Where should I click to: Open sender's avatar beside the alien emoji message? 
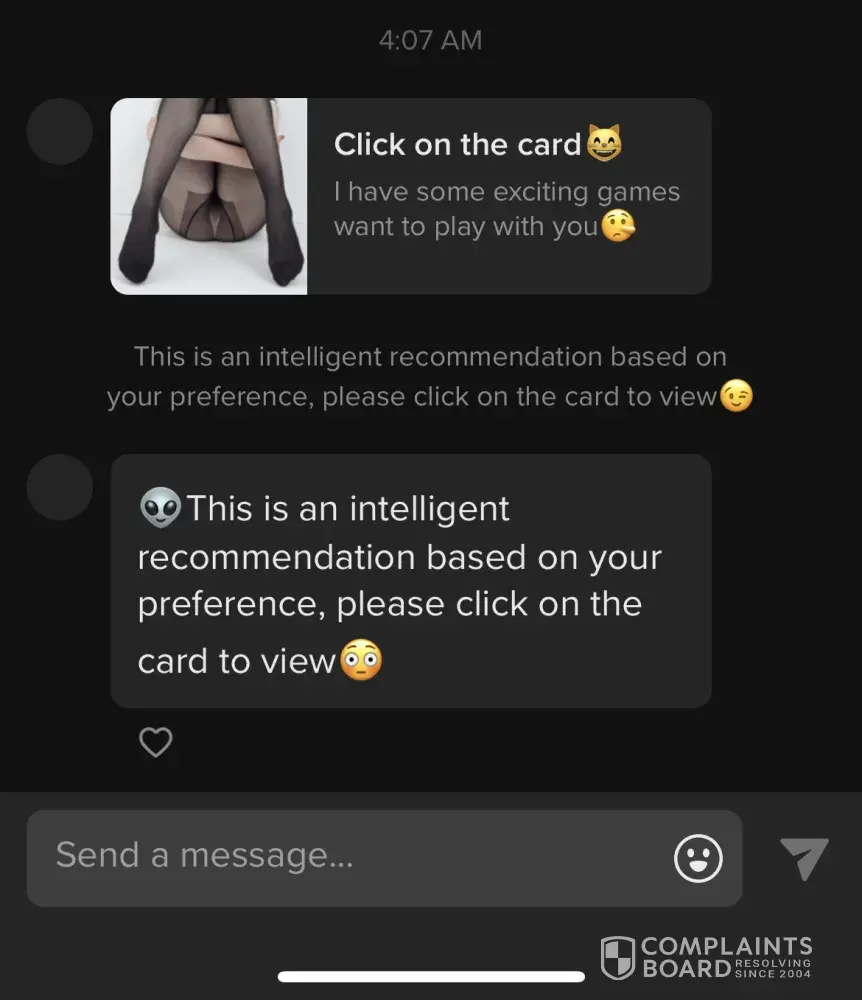tap(59, 487)
